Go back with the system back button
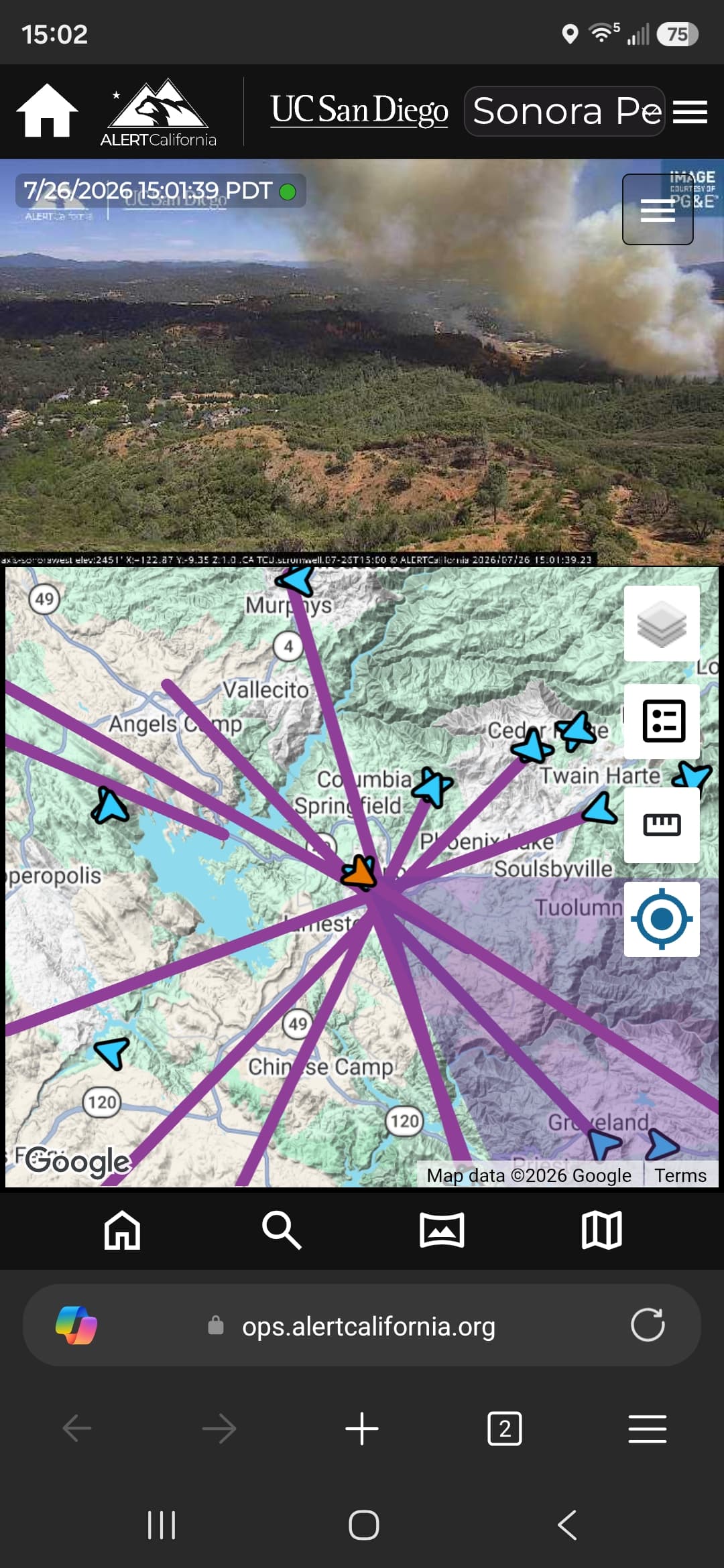Viewport: 724px width, 1568px height. point(567,1525)
